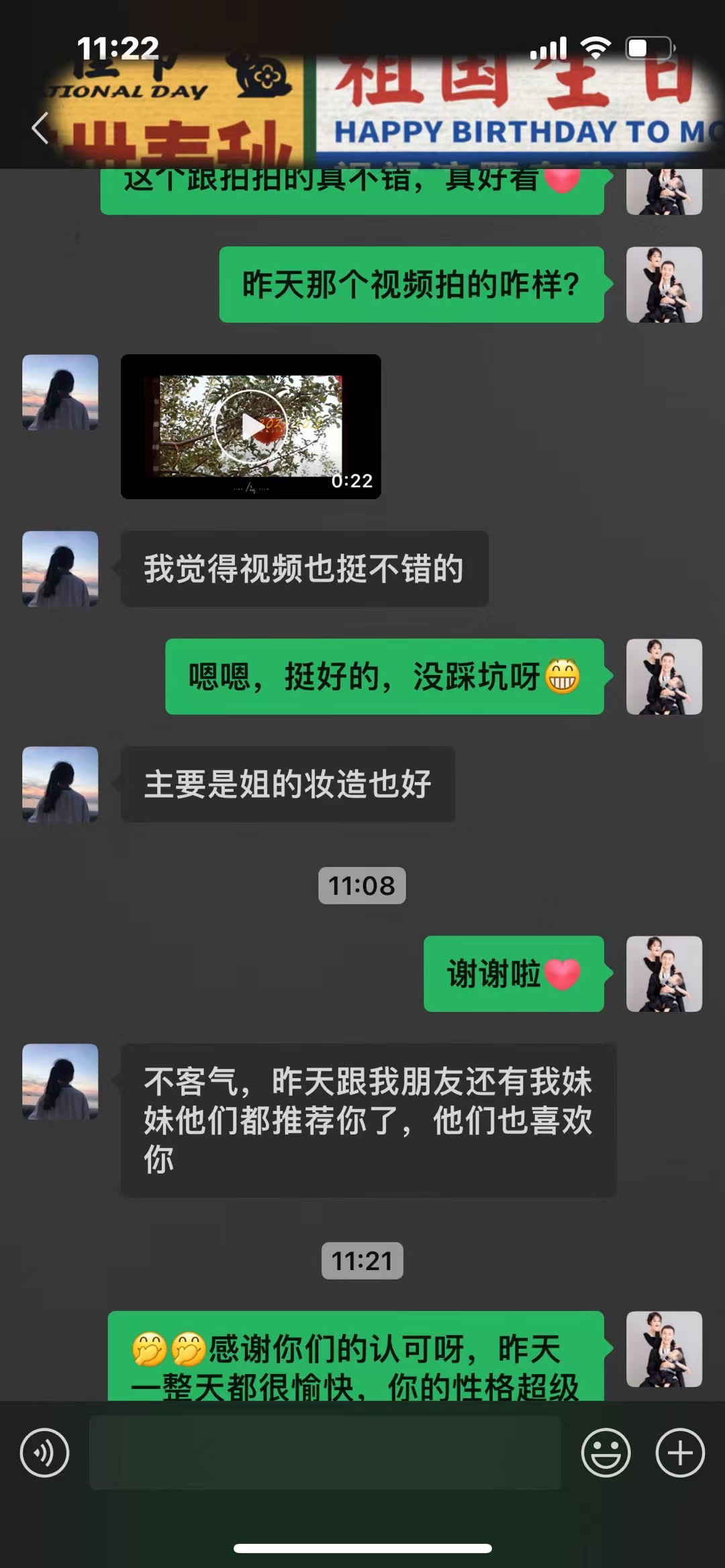Screen dimensions: 725x1568
Task: Open own avatar beside 谢谢啦 message
Action: 664,974
